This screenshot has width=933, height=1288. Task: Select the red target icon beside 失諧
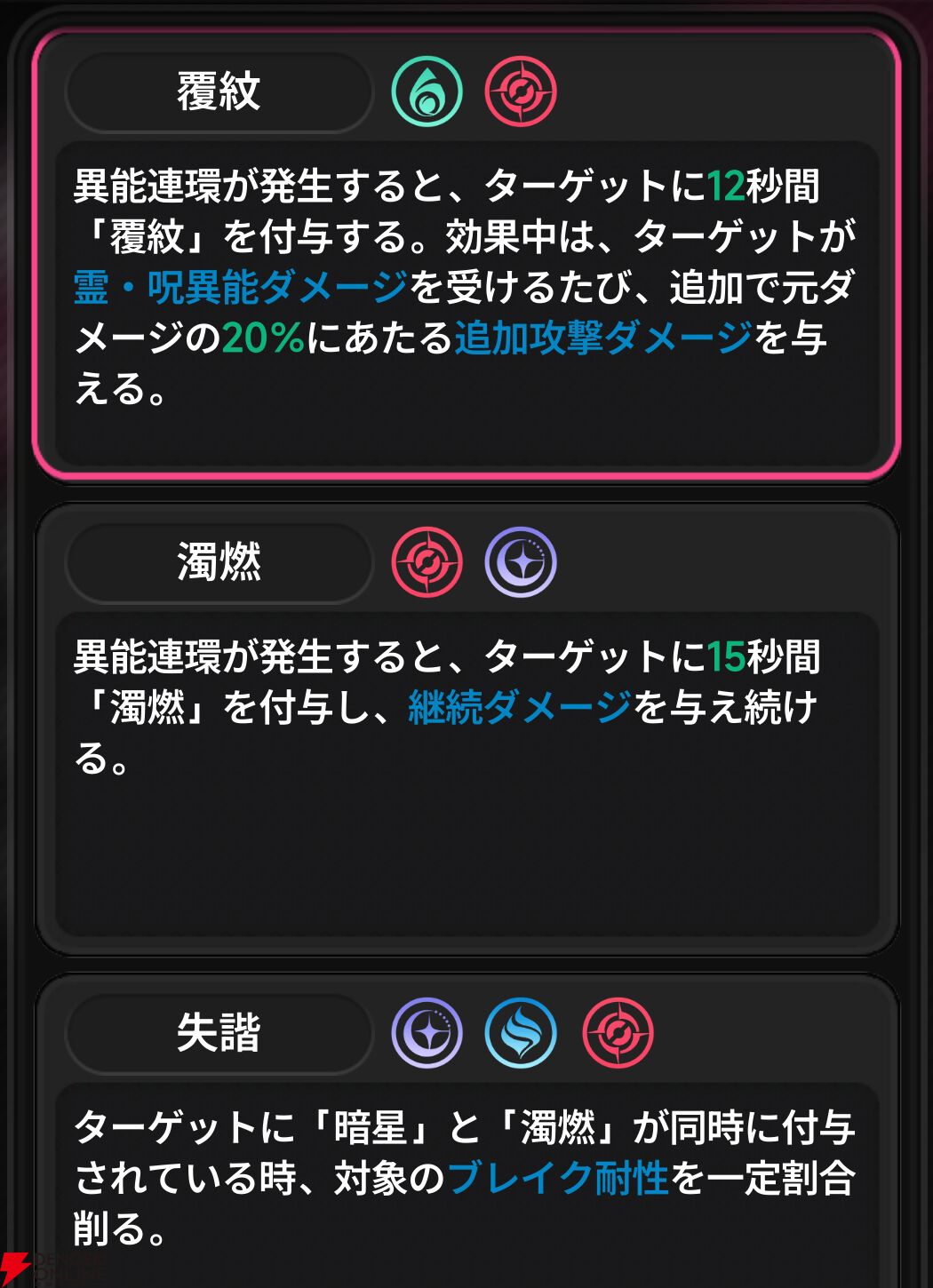pyautogui.click(x=618, y=1034)
